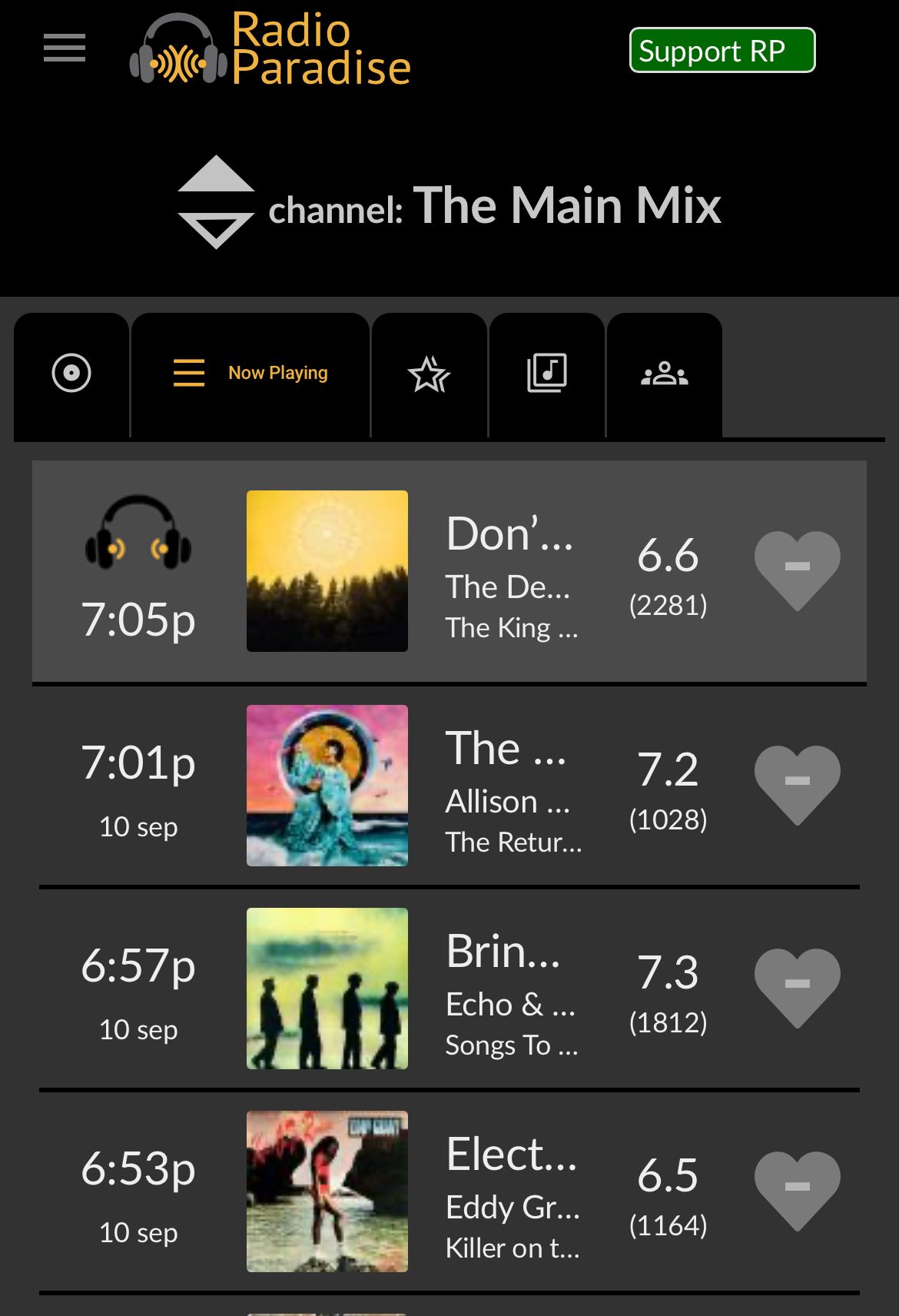
Task: Tap the Support RP button
Action: 722,51
